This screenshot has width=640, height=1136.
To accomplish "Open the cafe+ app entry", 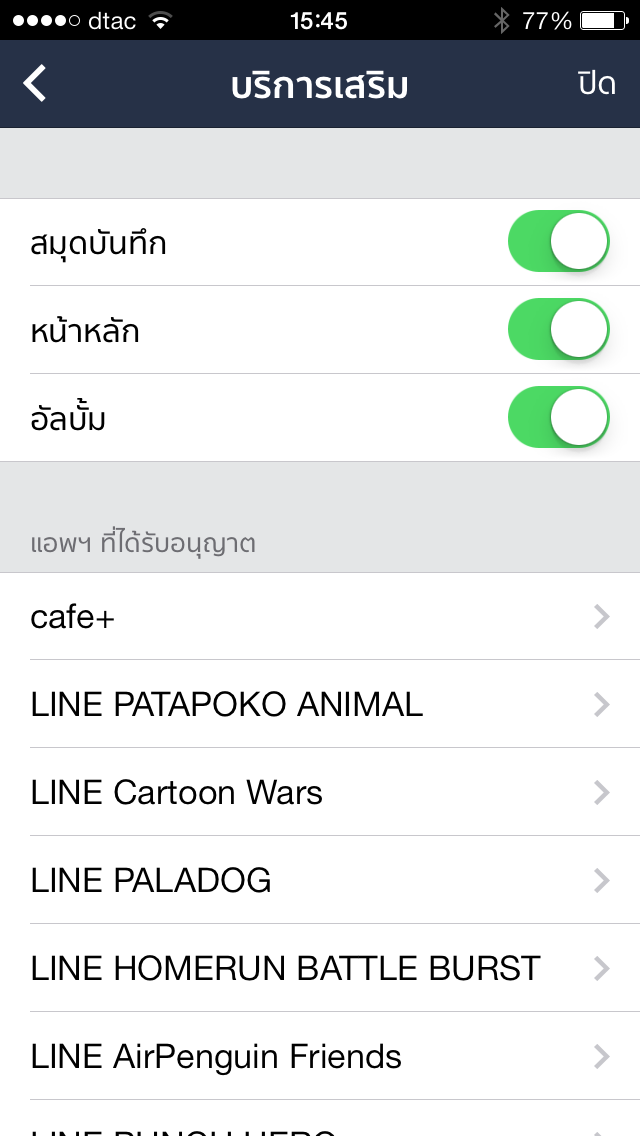I will [x=320, y=617].
